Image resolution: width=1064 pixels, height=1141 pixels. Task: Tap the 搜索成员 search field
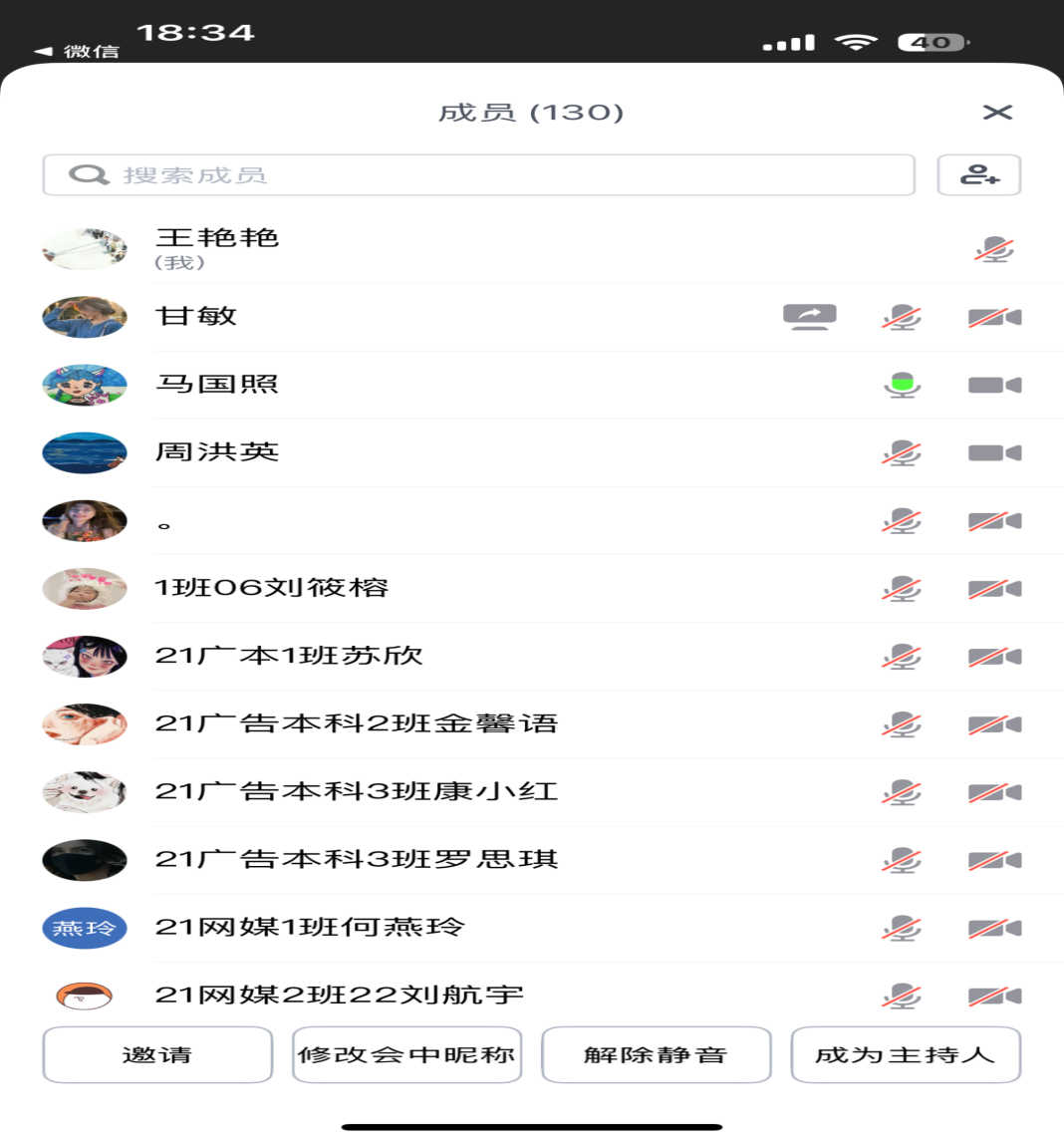click(x=478, y=175)
